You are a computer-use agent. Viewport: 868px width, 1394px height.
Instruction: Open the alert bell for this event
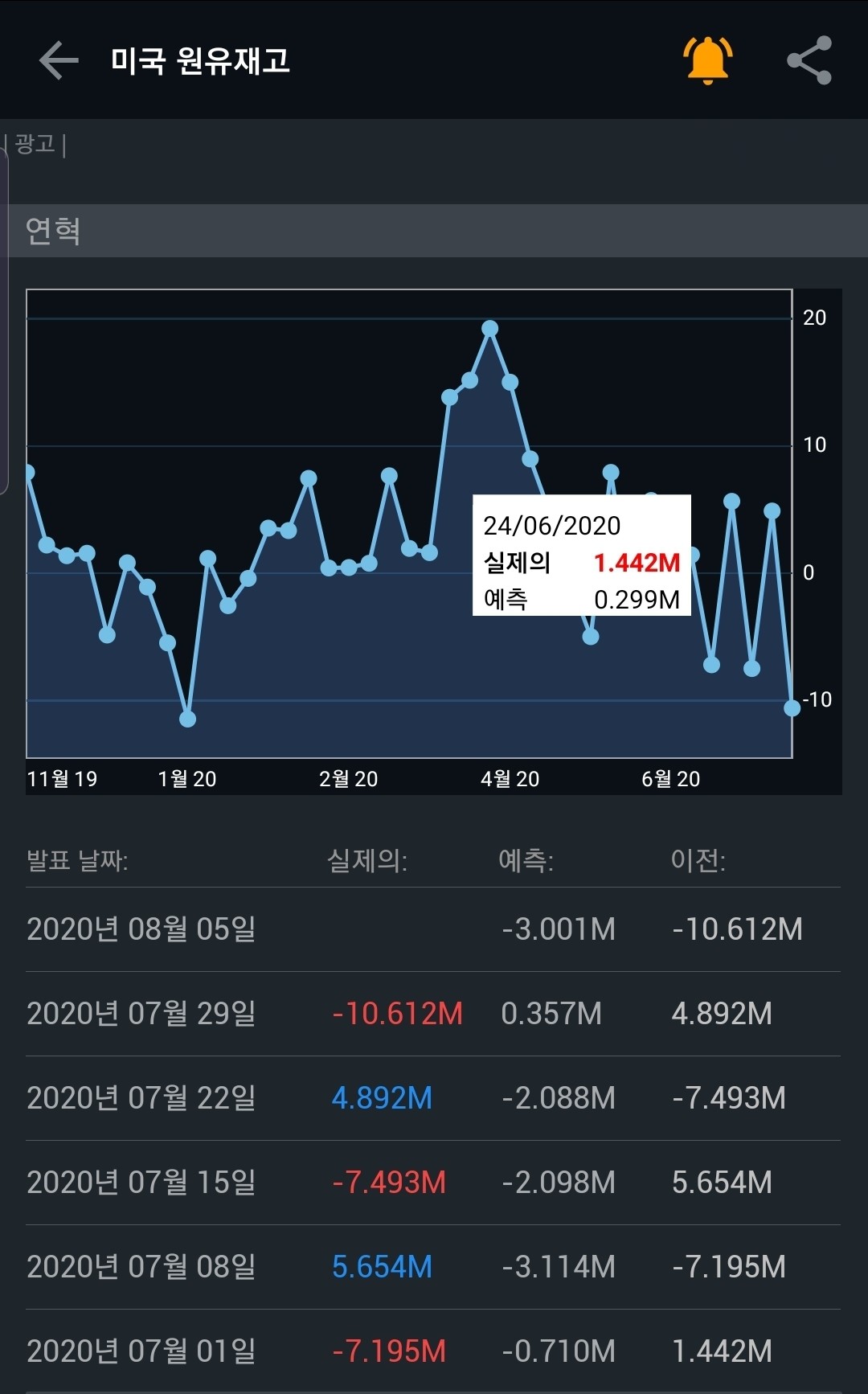[x=707, y=60]
